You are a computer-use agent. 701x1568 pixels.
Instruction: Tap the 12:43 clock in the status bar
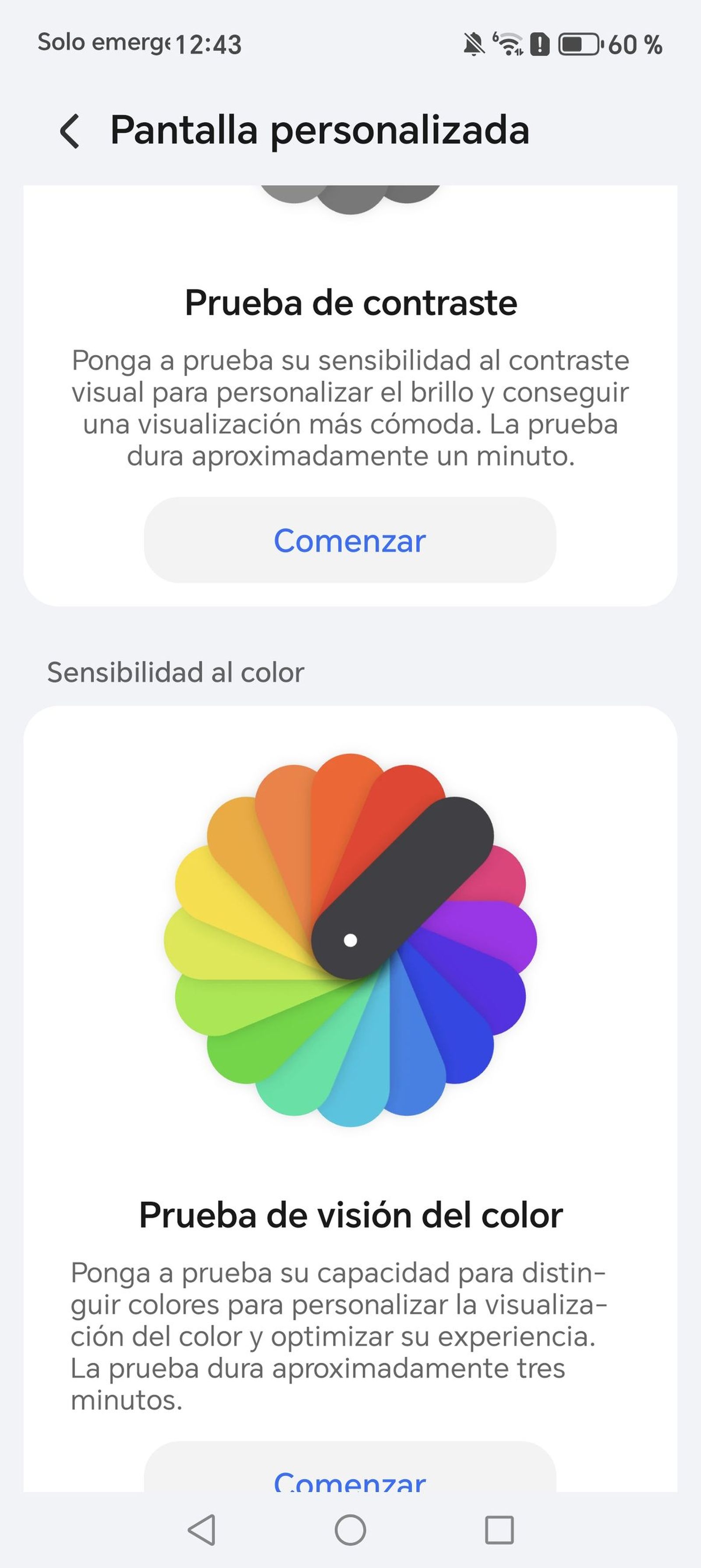pyautogui.click(x=207, y=44)
